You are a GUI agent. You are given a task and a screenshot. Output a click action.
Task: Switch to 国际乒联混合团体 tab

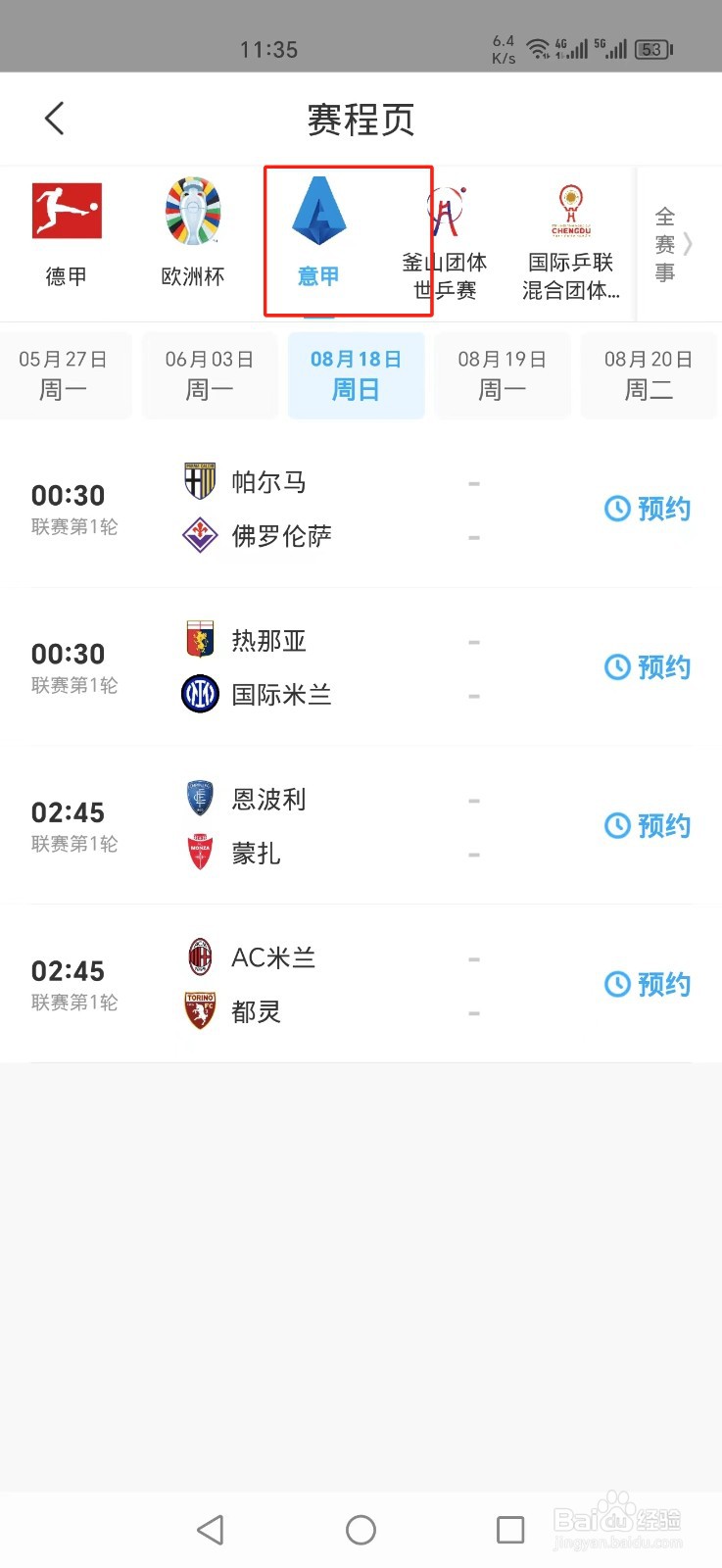pyautogui.click(x=570, y=240)
